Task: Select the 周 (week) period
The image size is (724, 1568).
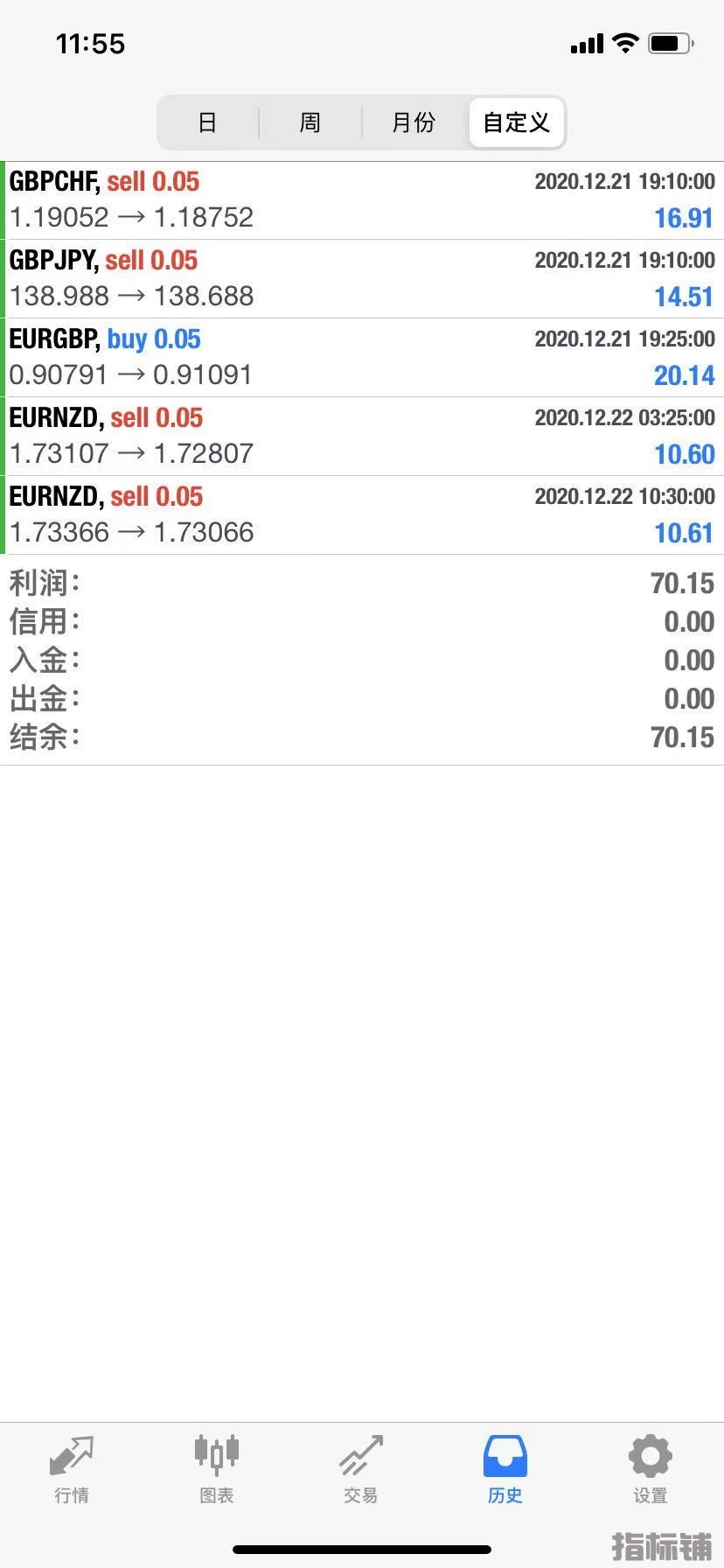Action: [x=310, y=122]
